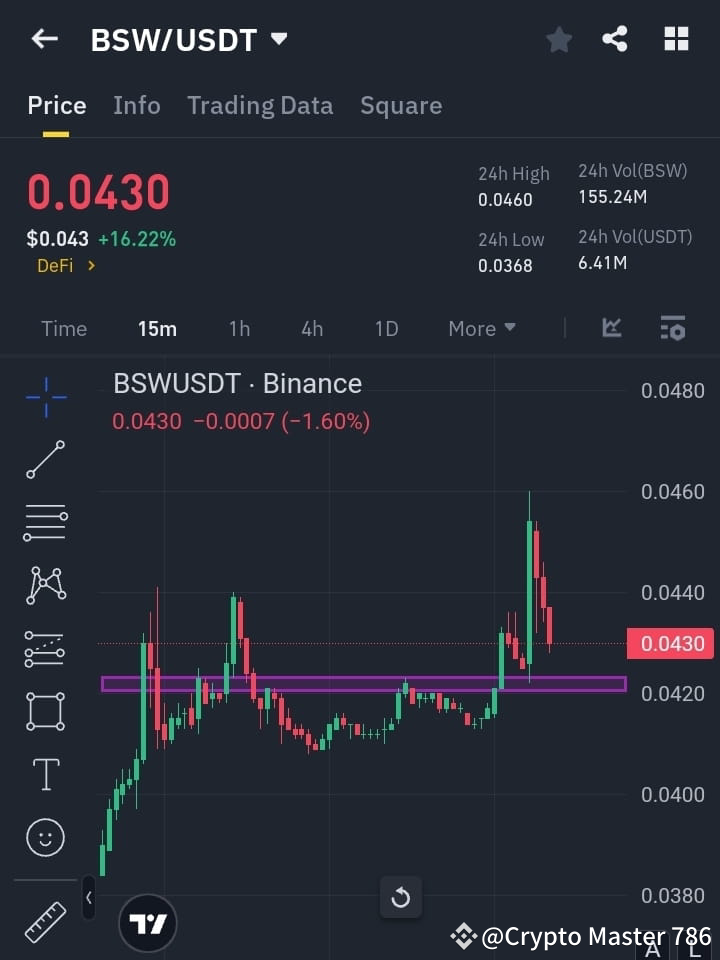Screen dimensions: 720x960
Task: Select the rectangle drawing tool
Action: (x=45, y=711)
